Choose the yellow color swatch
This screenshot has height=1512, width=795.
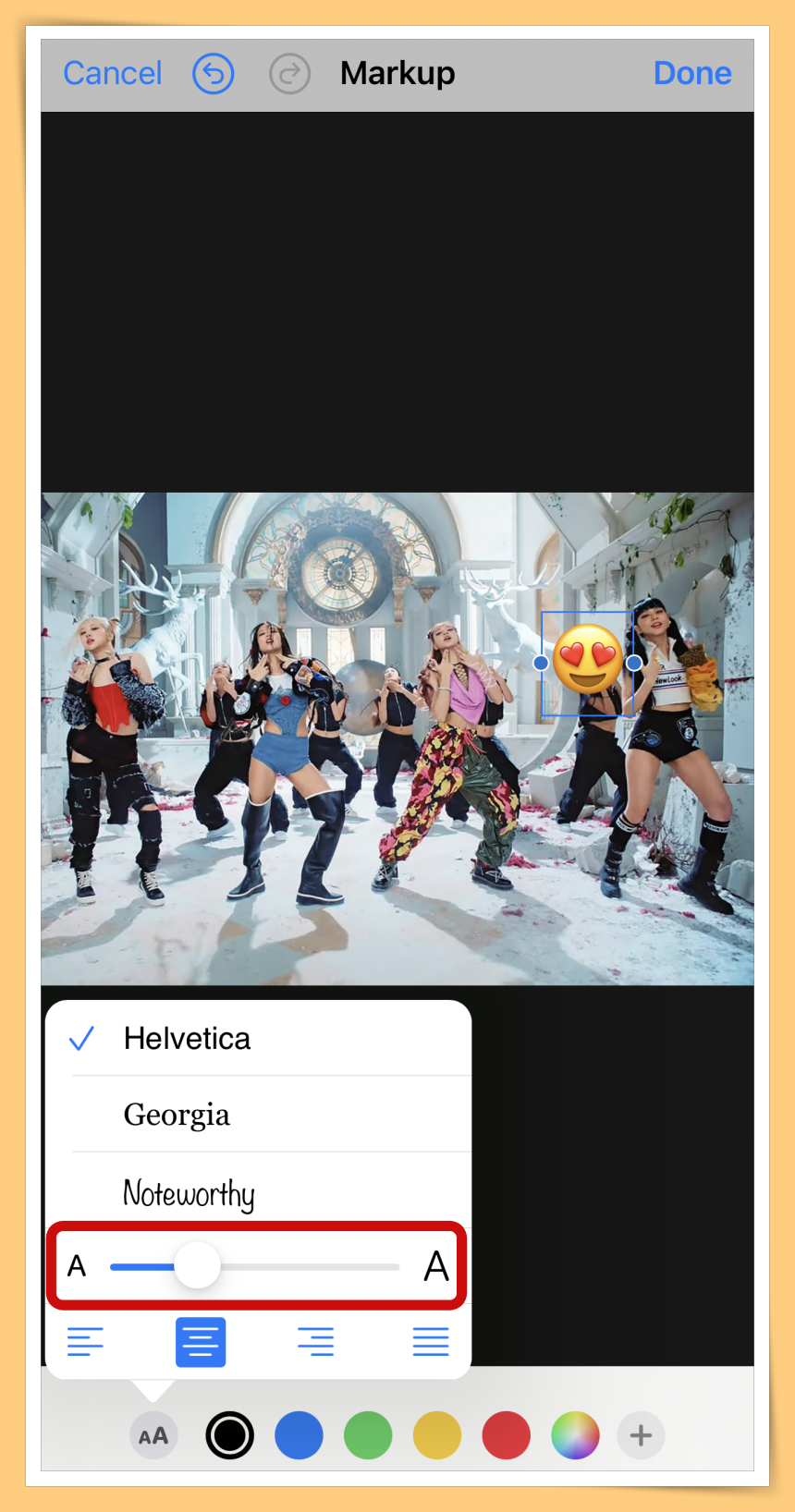coord(436,1435)
